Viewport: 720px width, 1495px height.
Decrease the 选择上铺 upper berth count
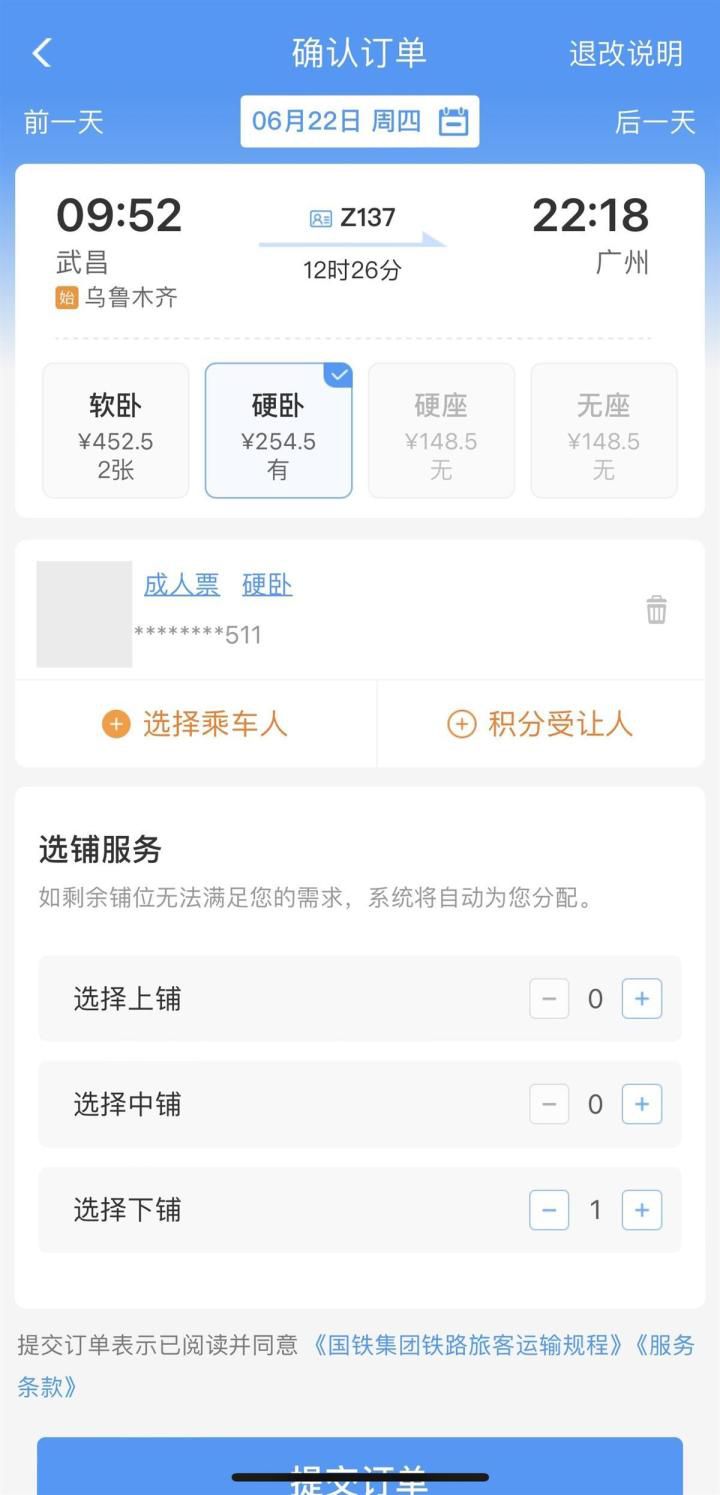tap(549, 998)
